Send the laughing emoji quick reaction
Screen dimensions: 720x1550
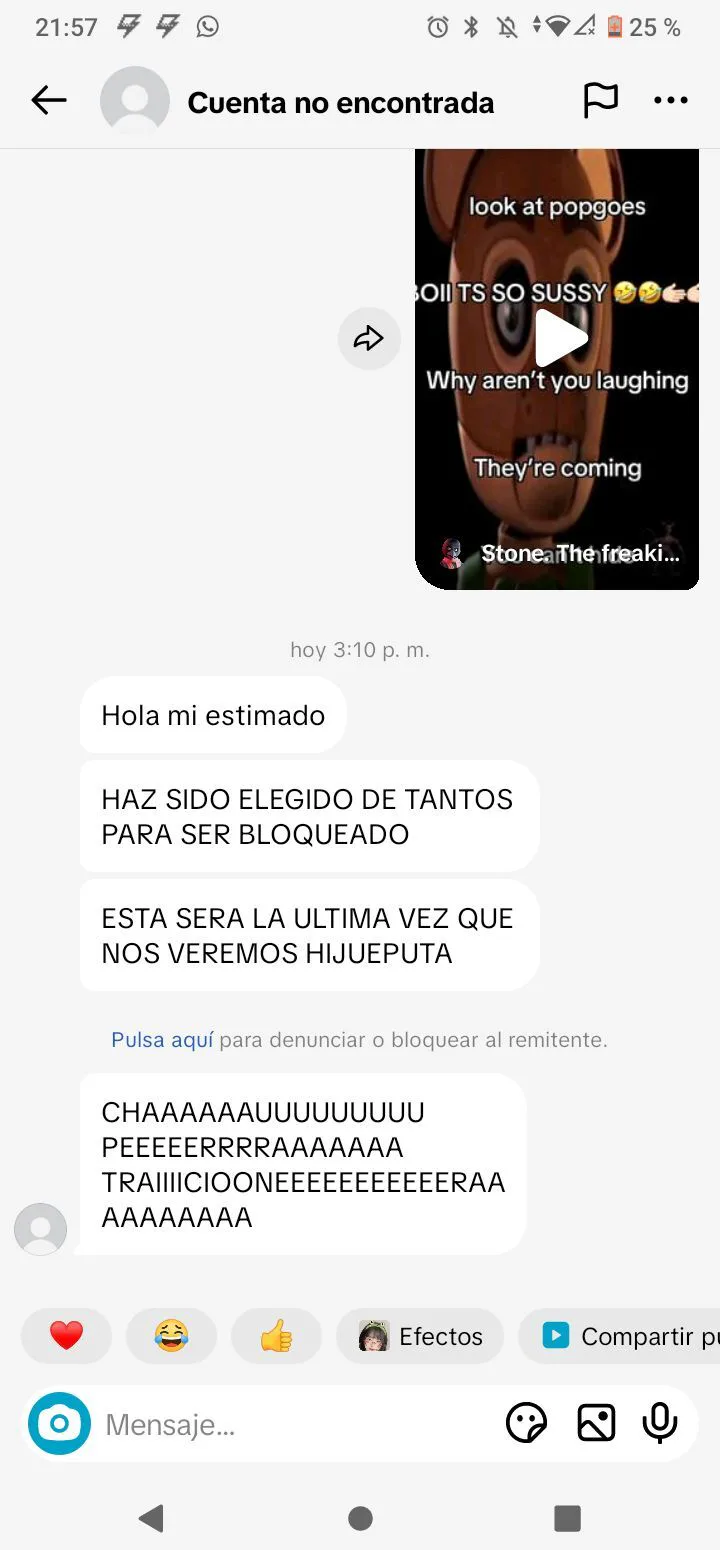point(171,1336)
